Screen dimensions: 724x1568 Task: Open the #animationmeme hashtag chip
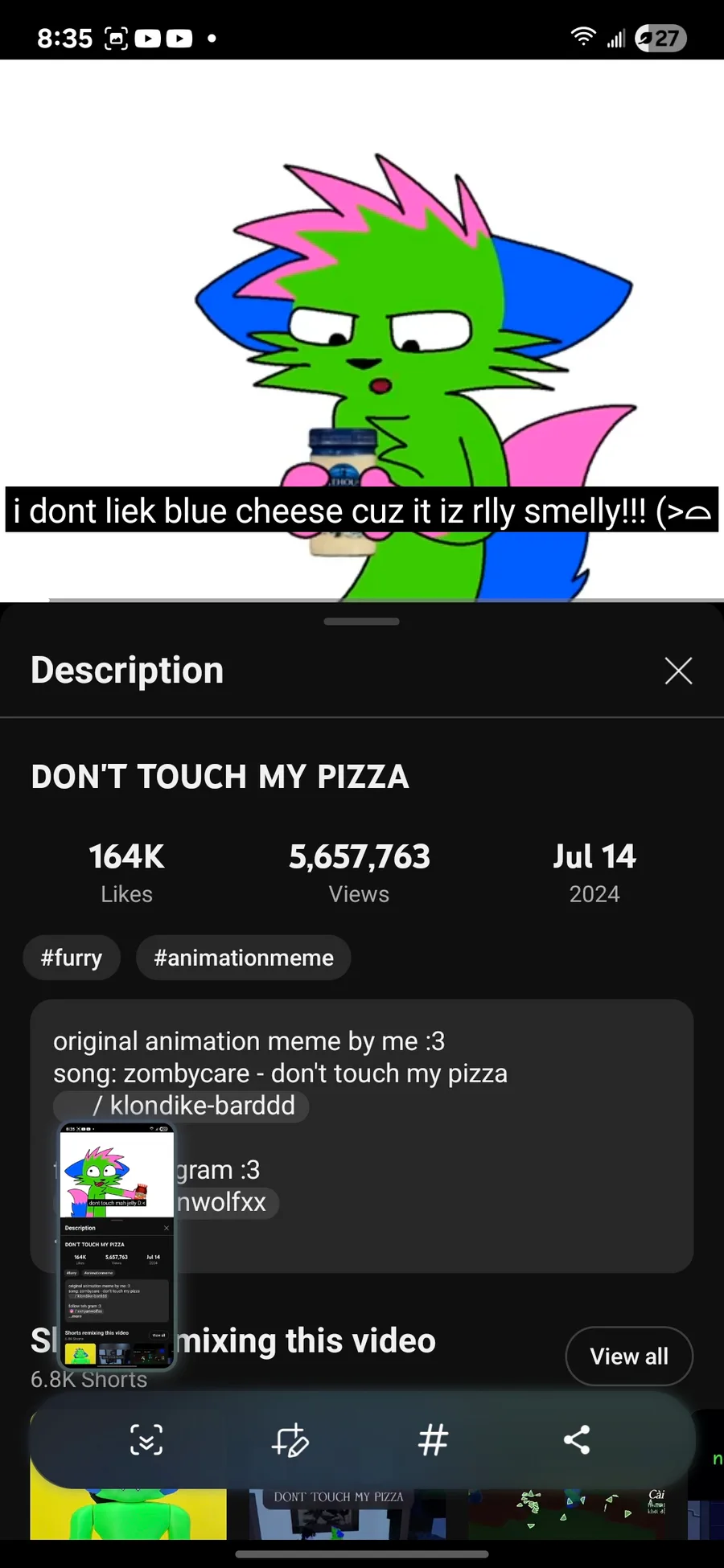[x=244, y=958]
